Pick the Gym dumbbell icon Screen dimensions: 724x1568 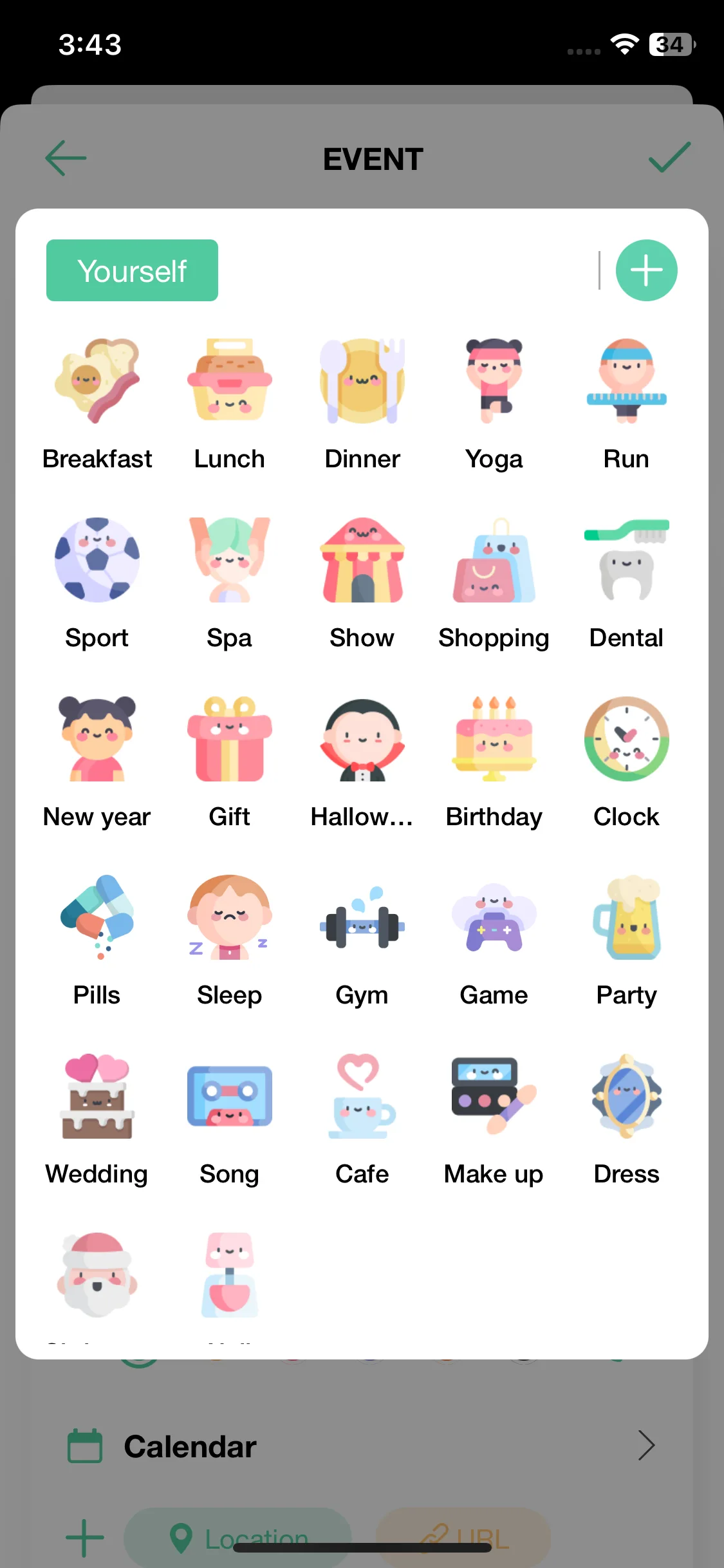coord(362,917)
